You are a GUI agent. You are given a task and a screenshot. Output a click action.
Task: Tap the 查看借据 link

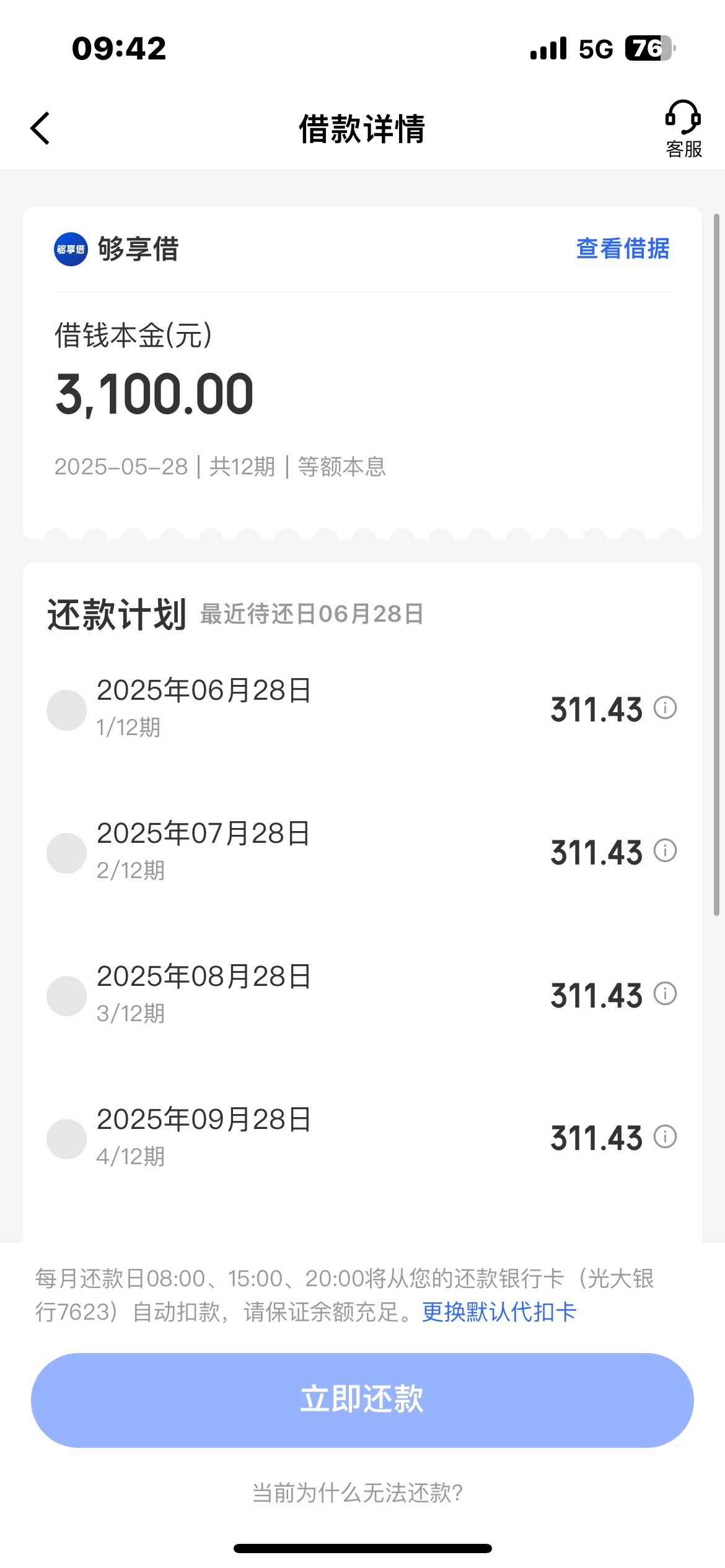click(623, 248)
